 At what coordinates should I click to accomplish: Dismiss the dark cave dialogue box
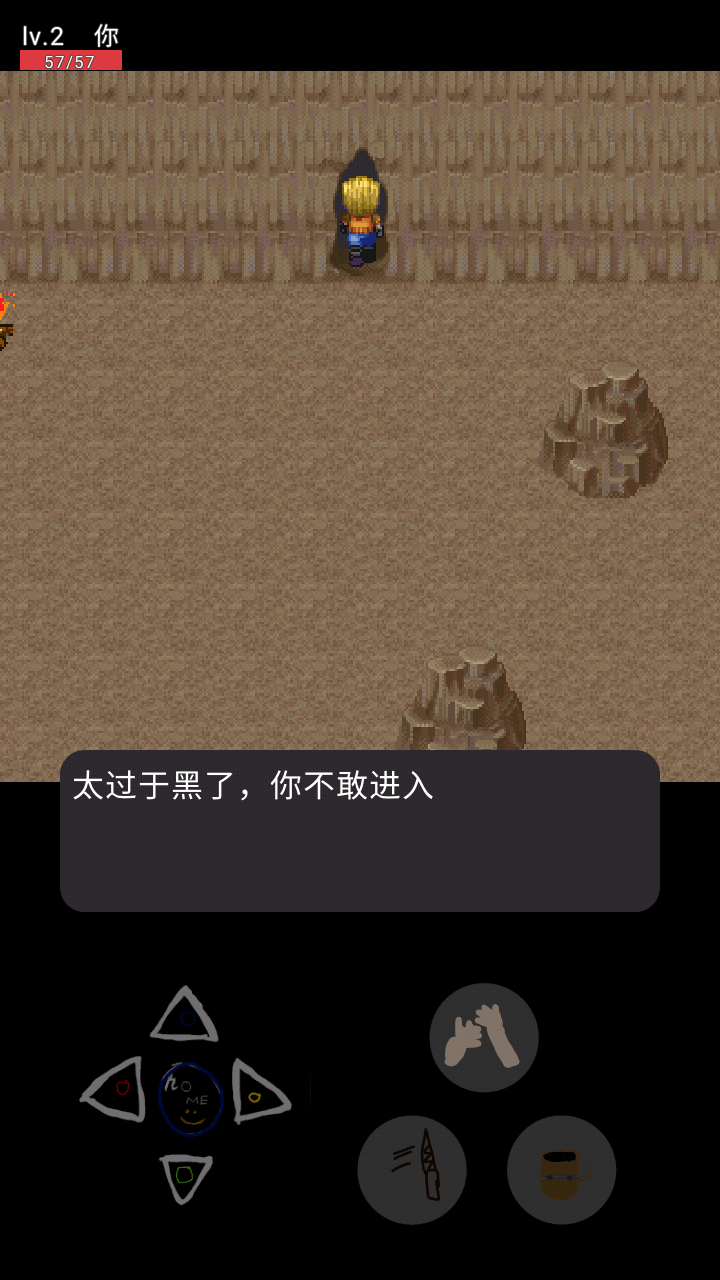point(360,831)
